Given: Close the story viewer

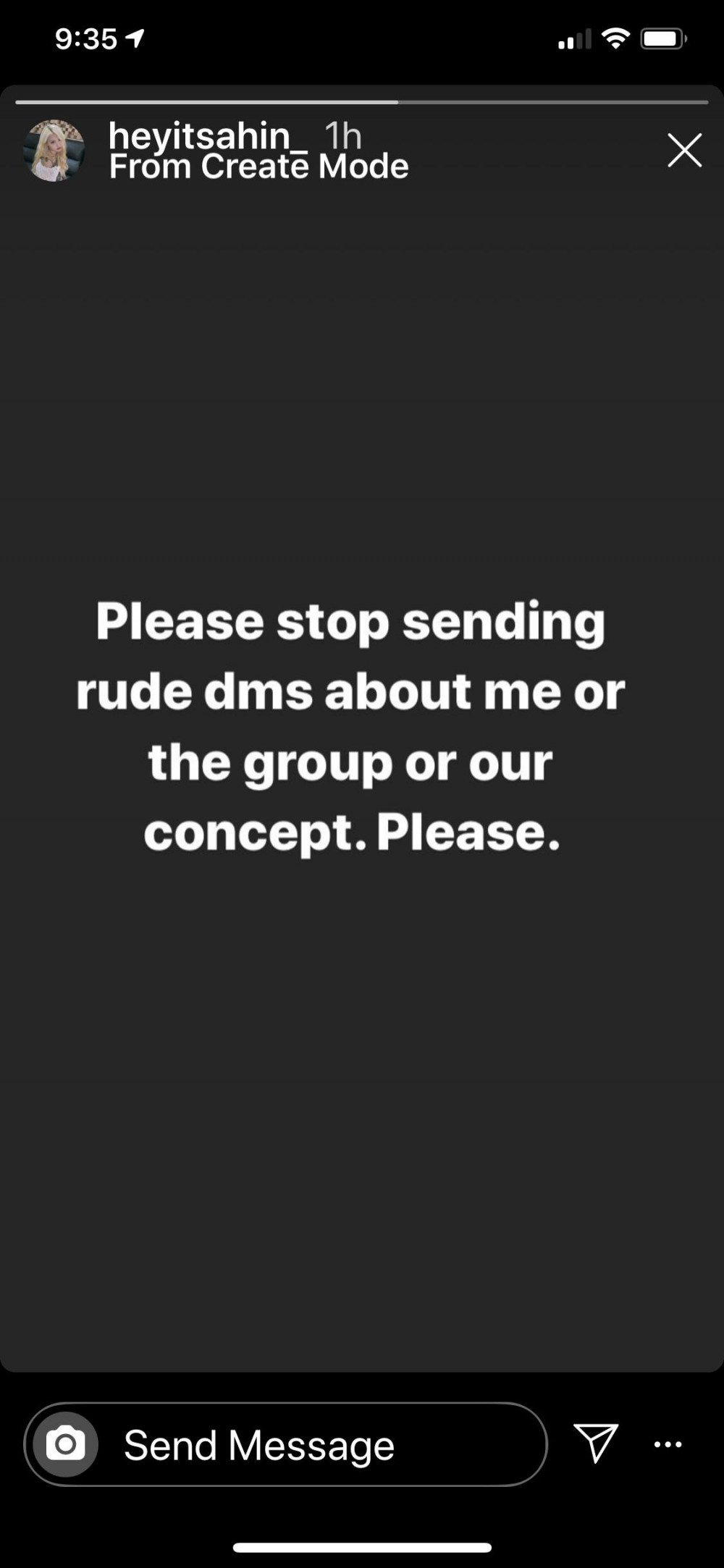Looking at the screenshot, I should tap(684, 151).
